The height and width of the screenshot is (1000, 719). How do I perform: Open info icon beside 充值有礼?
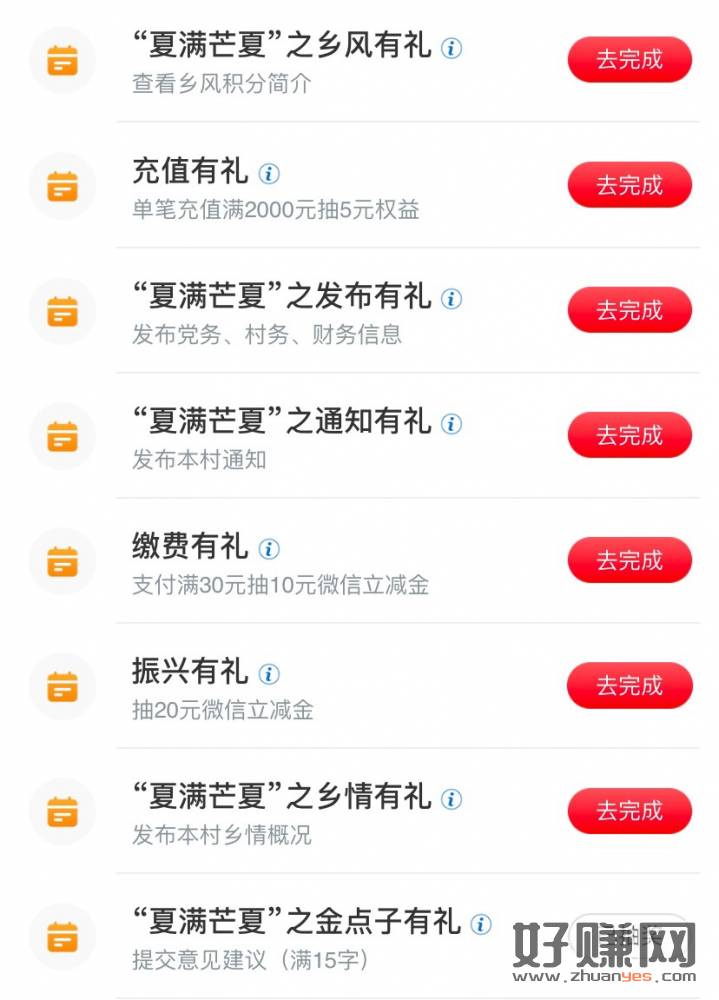coord(269,173)
